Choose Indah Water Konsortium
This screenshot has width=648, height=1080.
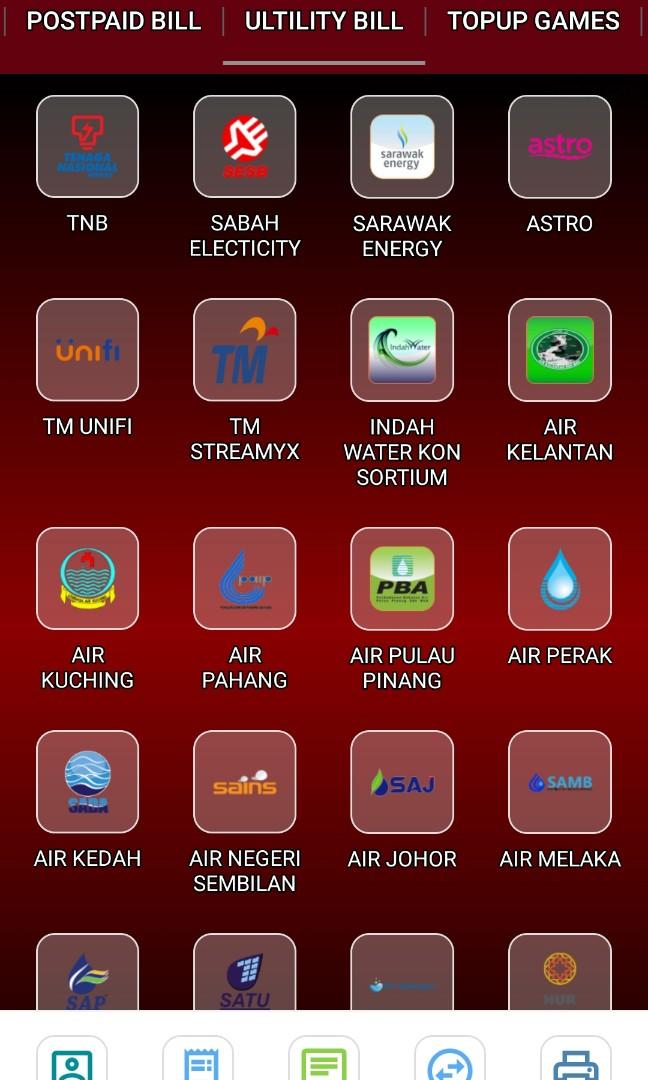coord(402,350)
